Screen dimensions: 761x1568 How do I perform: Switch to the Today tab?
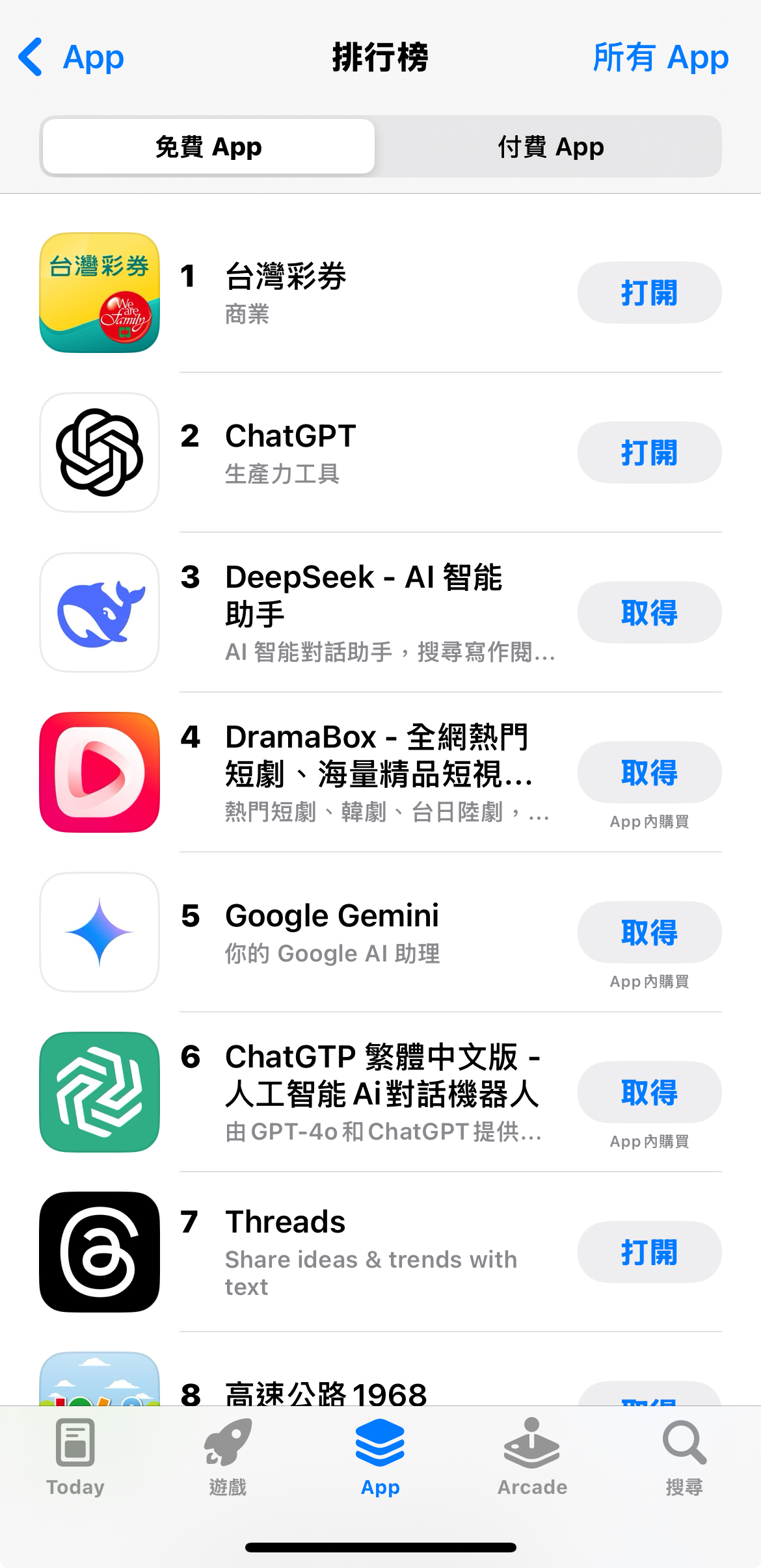tap(75, 1457)
